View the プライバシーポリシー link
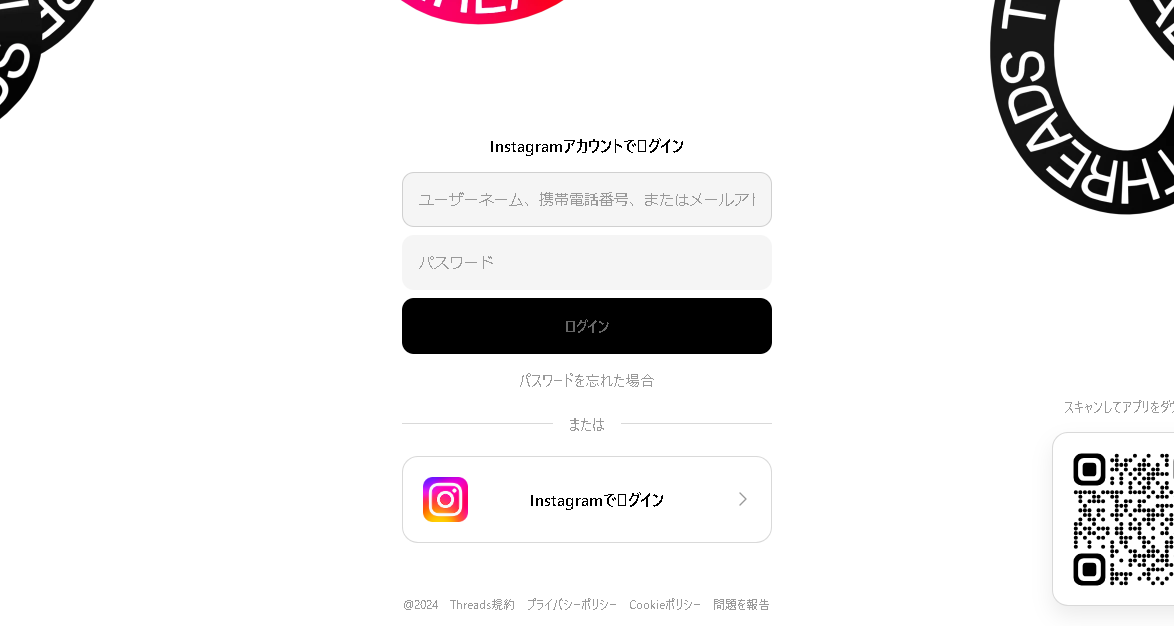 [571, 605]
